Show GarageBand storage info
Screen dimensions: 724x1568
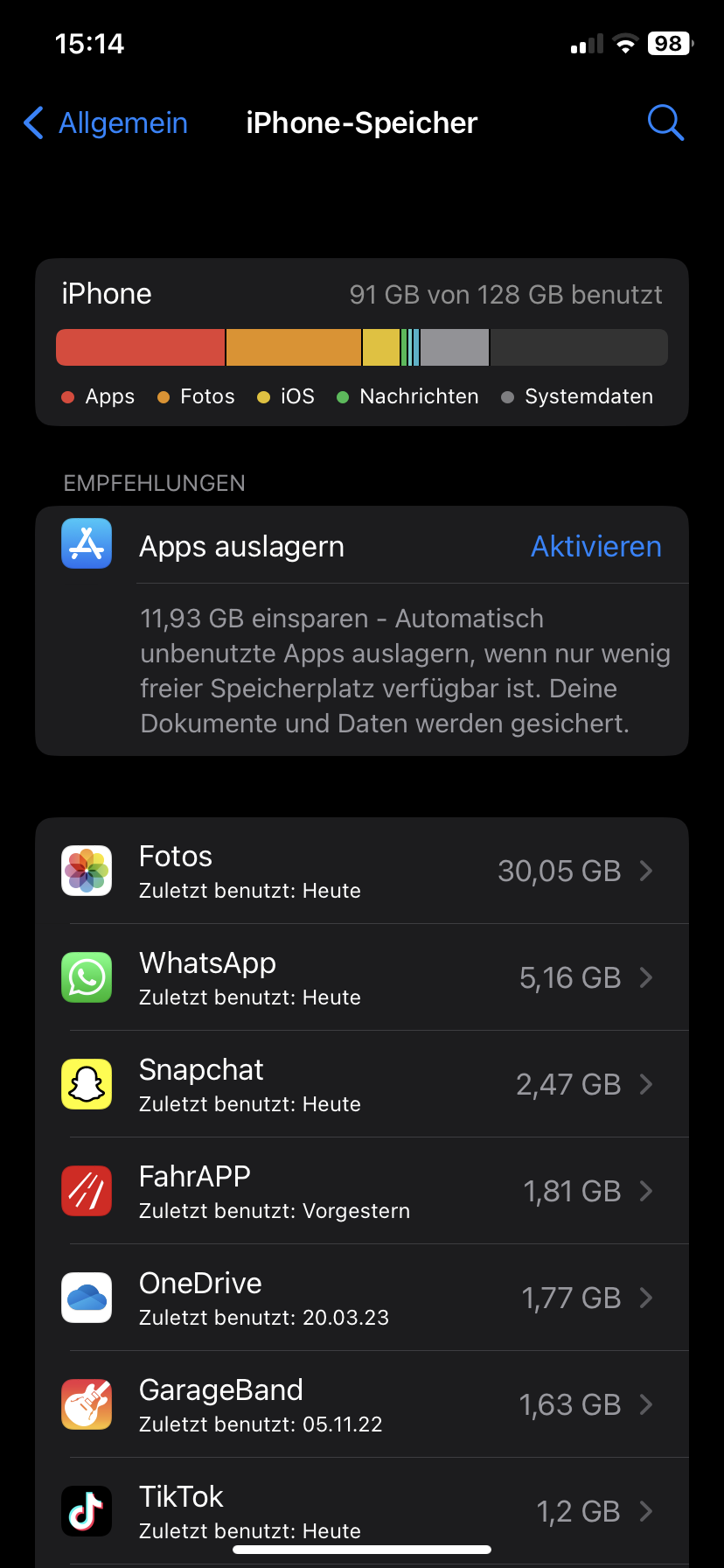(x=362, y=1405)
